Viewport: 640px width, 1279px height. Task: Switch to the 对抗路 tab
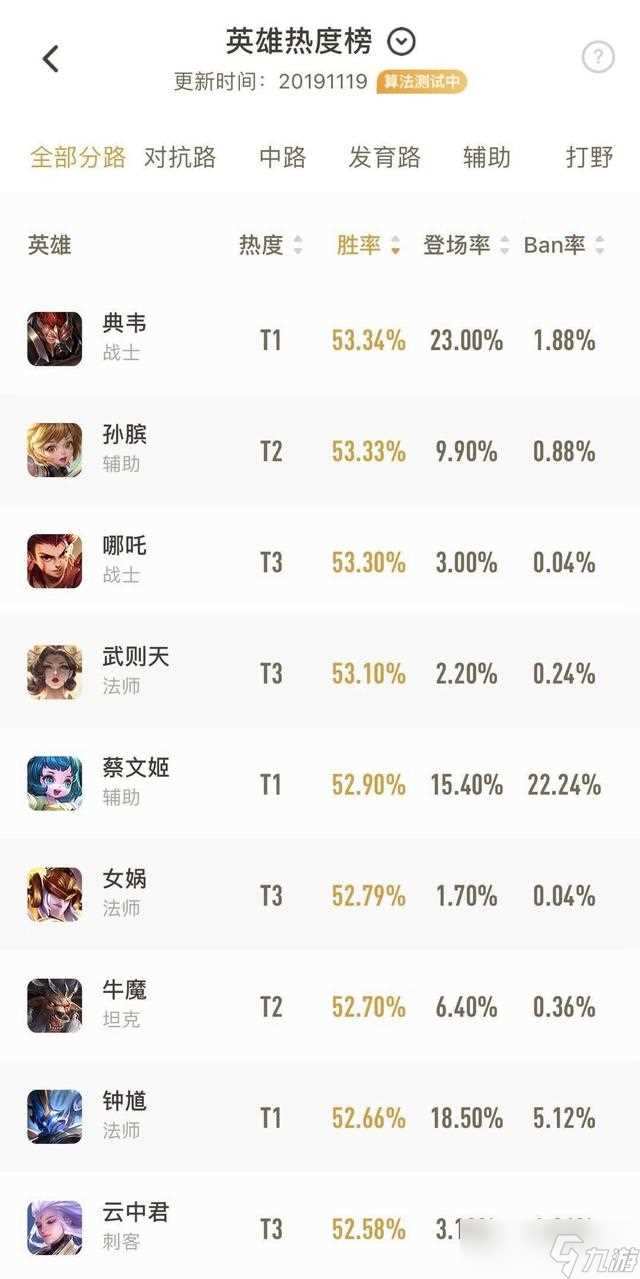[180, 158]
